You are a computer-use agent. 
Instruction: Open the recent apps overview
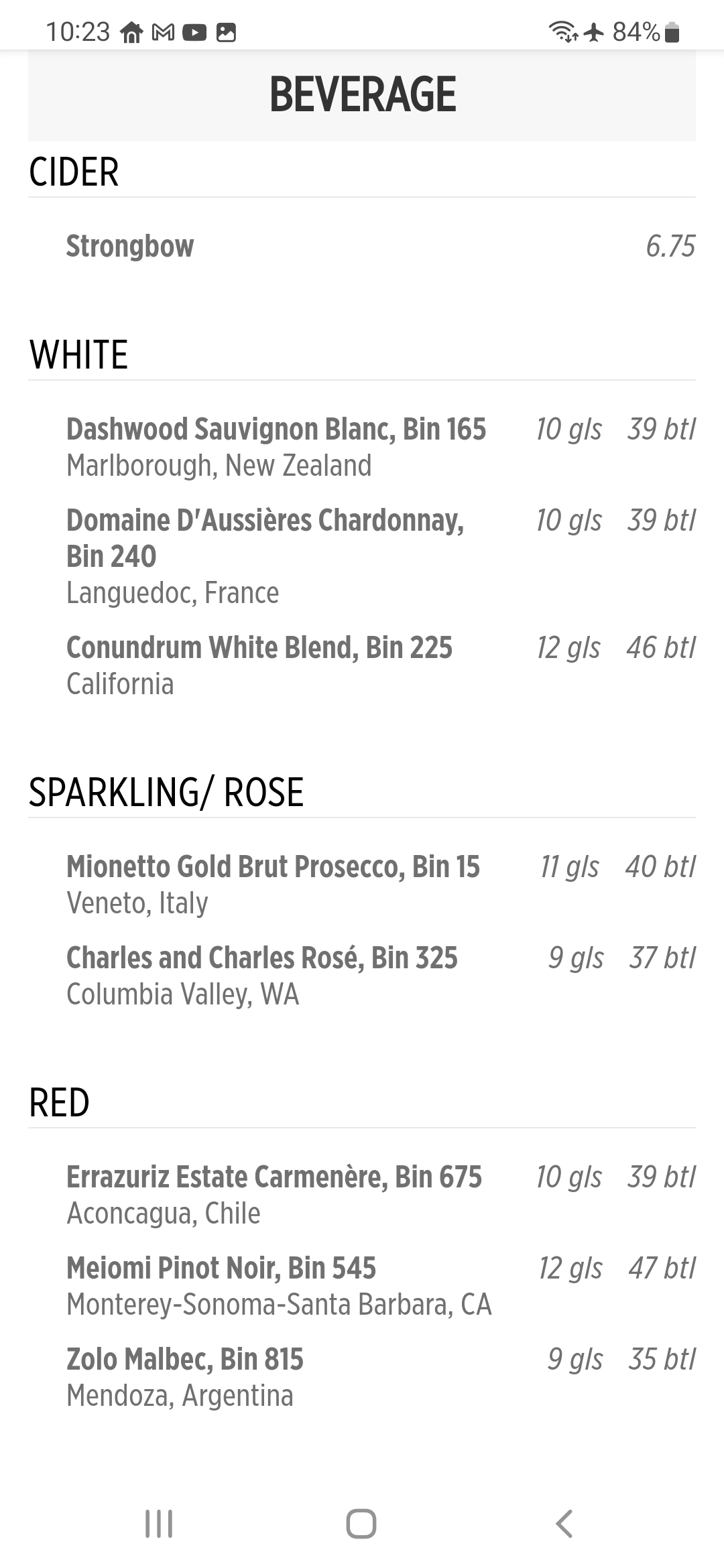point(159,1523)
